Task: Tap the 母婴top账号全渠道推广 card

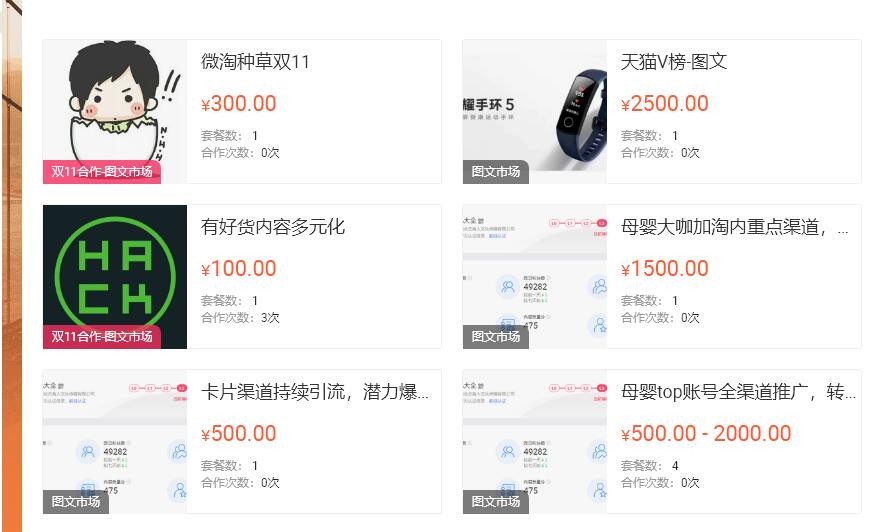Action: click(x=737, y=392)
